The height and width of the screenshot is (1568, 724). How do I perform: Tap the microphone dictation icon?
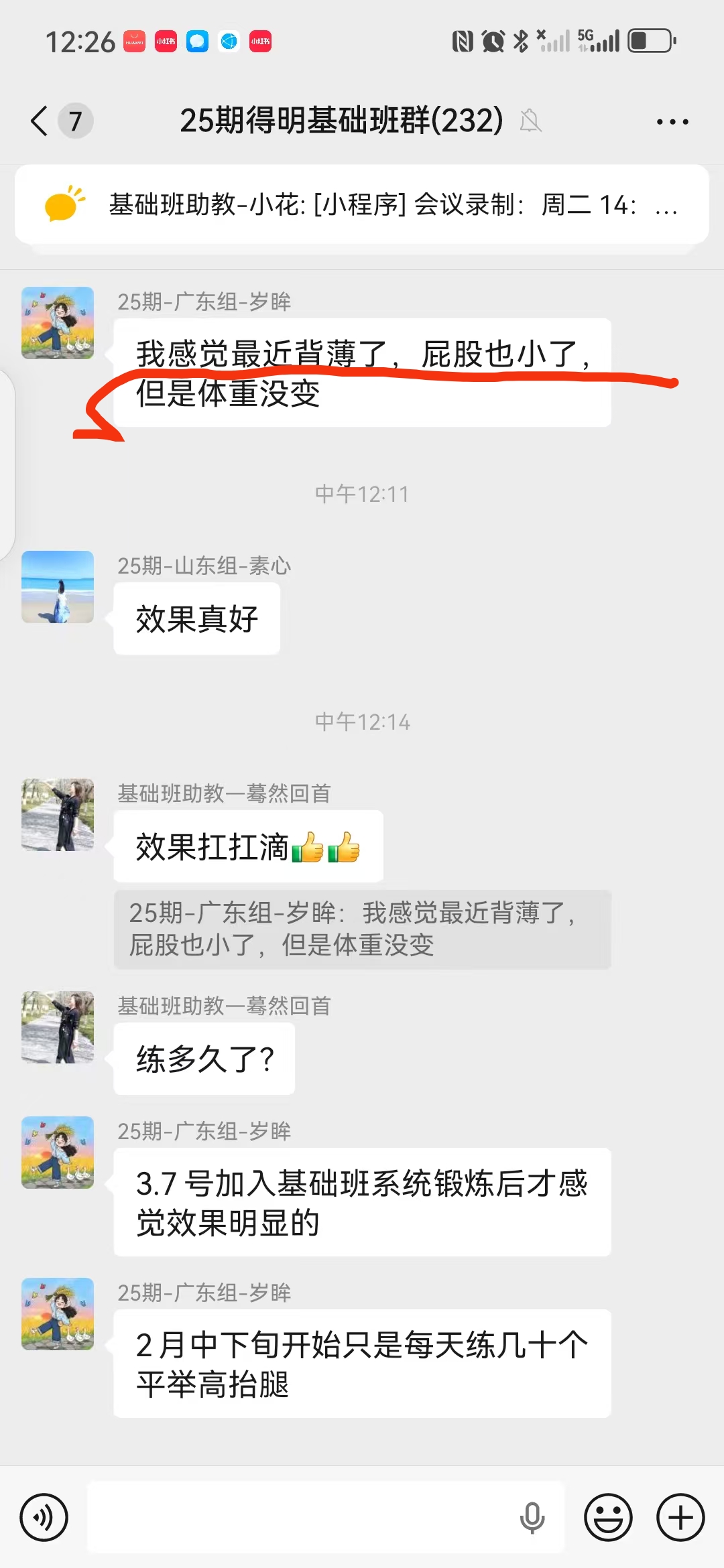click(x=532, y=1517)
